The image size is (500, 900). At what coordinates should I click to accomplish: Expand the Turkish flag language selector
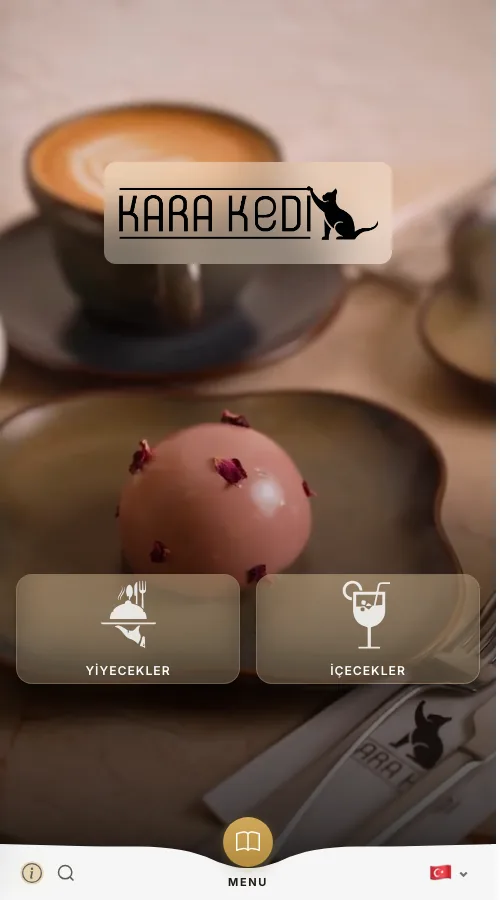[x=449, y=873]
